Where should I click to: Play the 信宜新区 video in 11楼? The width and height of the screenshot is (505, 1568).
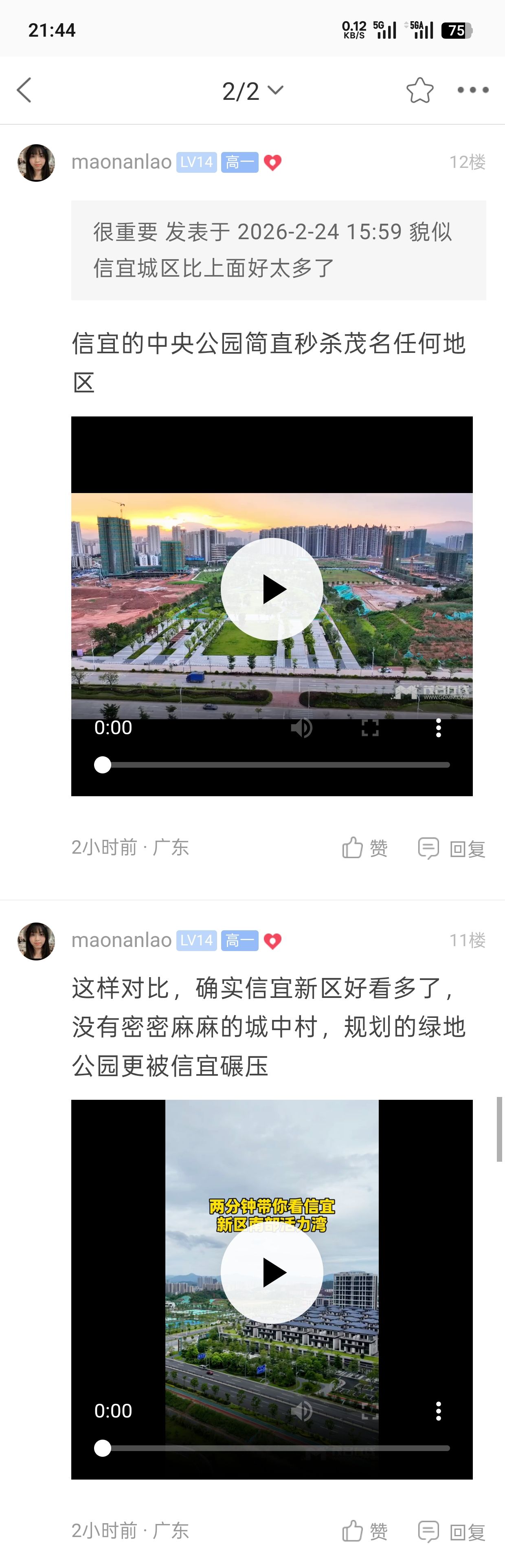coord(272,1272)
